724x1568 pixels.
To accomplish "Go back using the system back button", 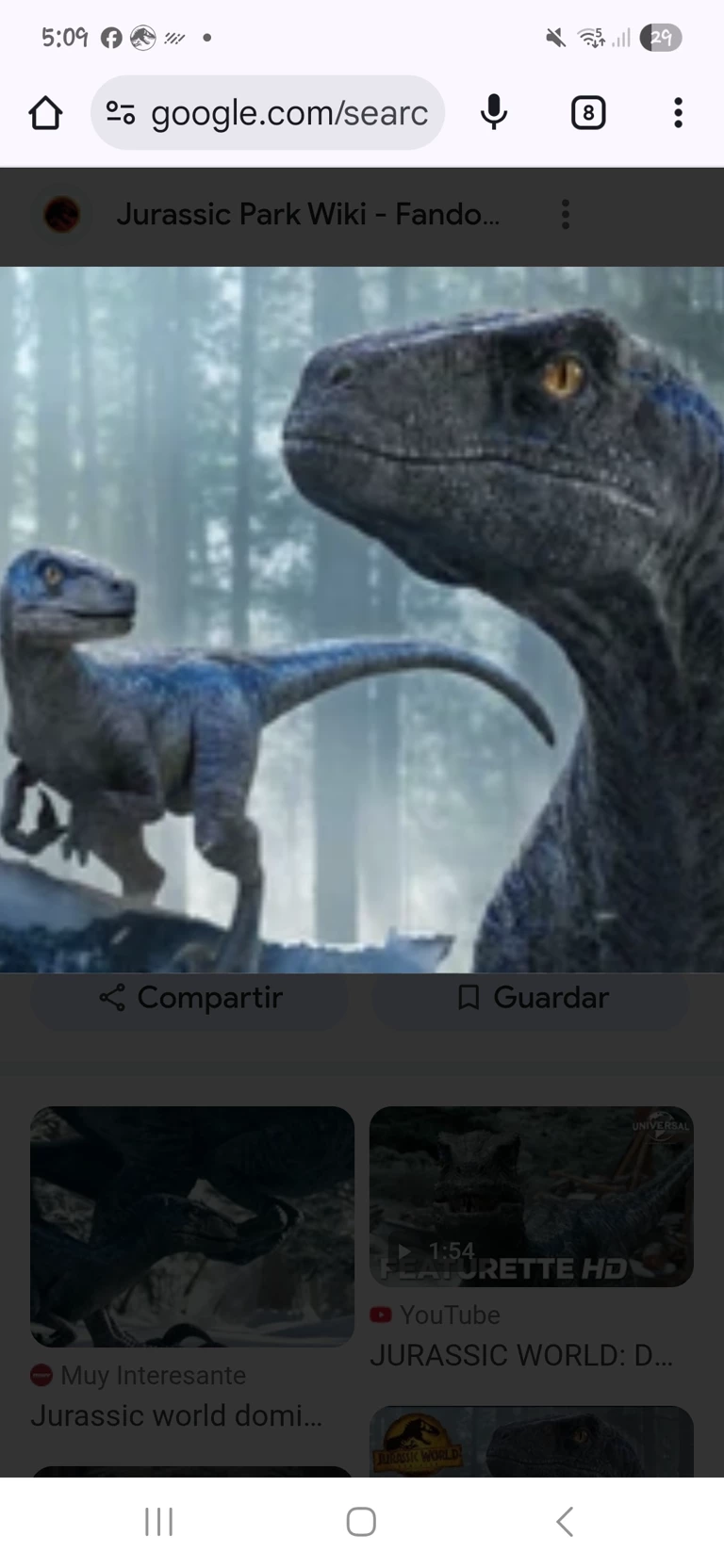I will [x=564, y=1521].
